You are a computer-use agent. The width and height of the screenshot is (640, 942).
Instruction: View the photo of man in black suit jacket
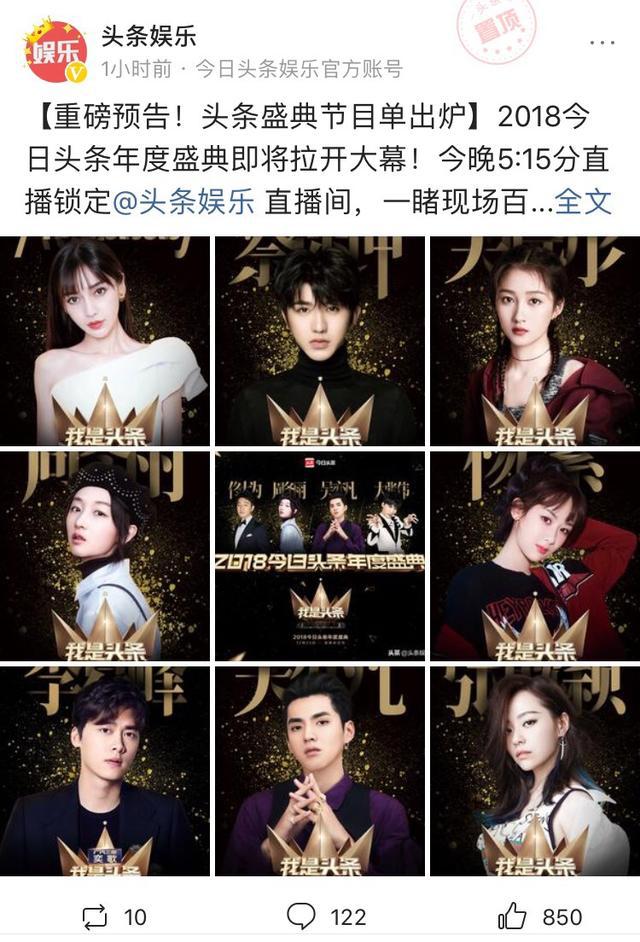click(x=105, y=770)
